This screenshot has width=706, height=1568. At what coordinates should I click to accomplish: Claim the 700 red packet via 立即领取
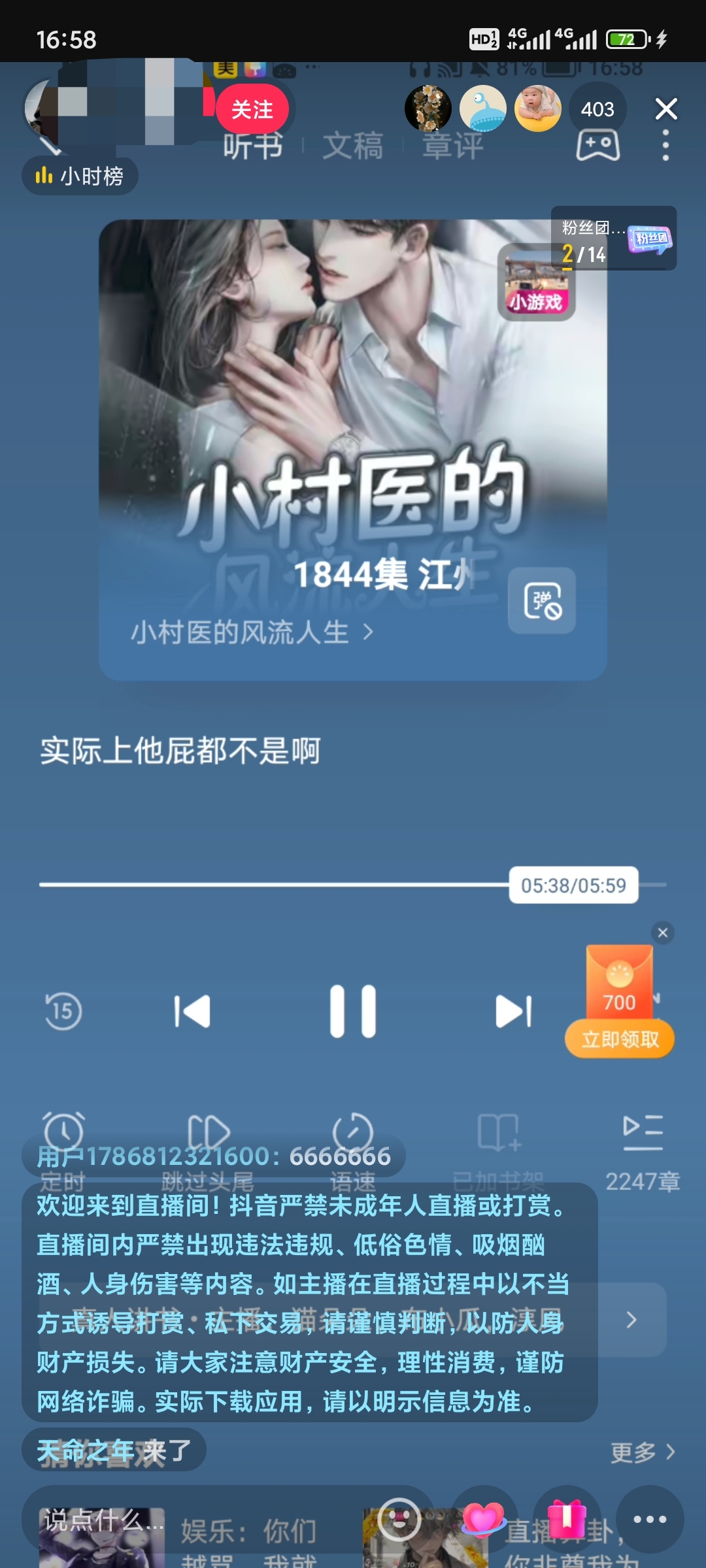(619, 1039)
